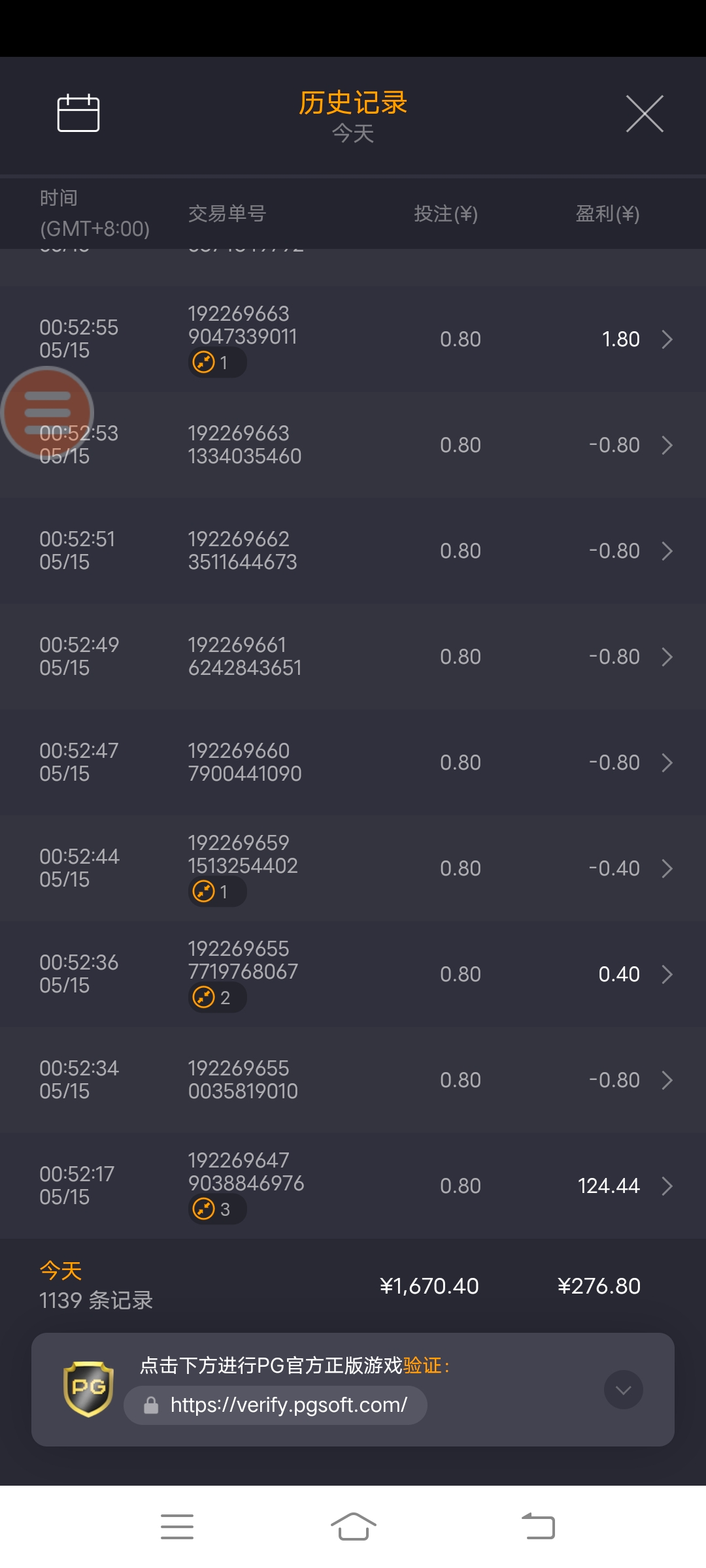Go to the phone's home screen
Image resolution: width=706 pixels, height=1568 pixels.
353,1527
